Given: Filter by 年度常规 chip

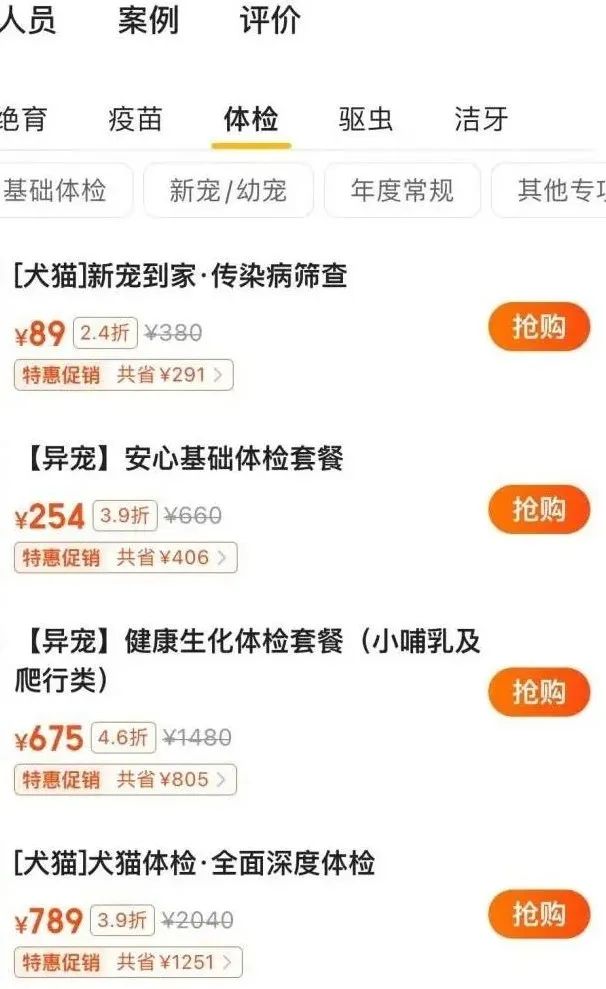Looking at the screenshot, I should pyautogui.click(x=402, y=190).
